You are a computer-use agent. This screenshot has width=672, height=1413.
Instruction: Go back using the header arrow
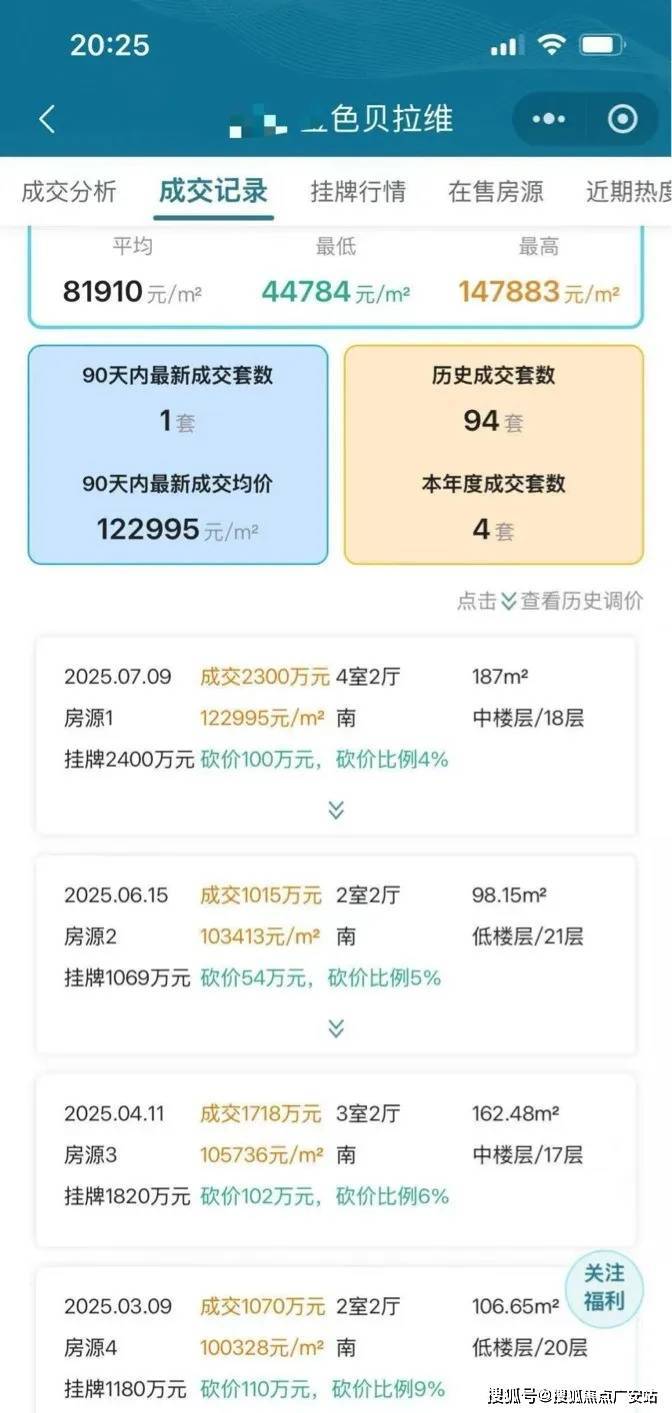point(47,120)
